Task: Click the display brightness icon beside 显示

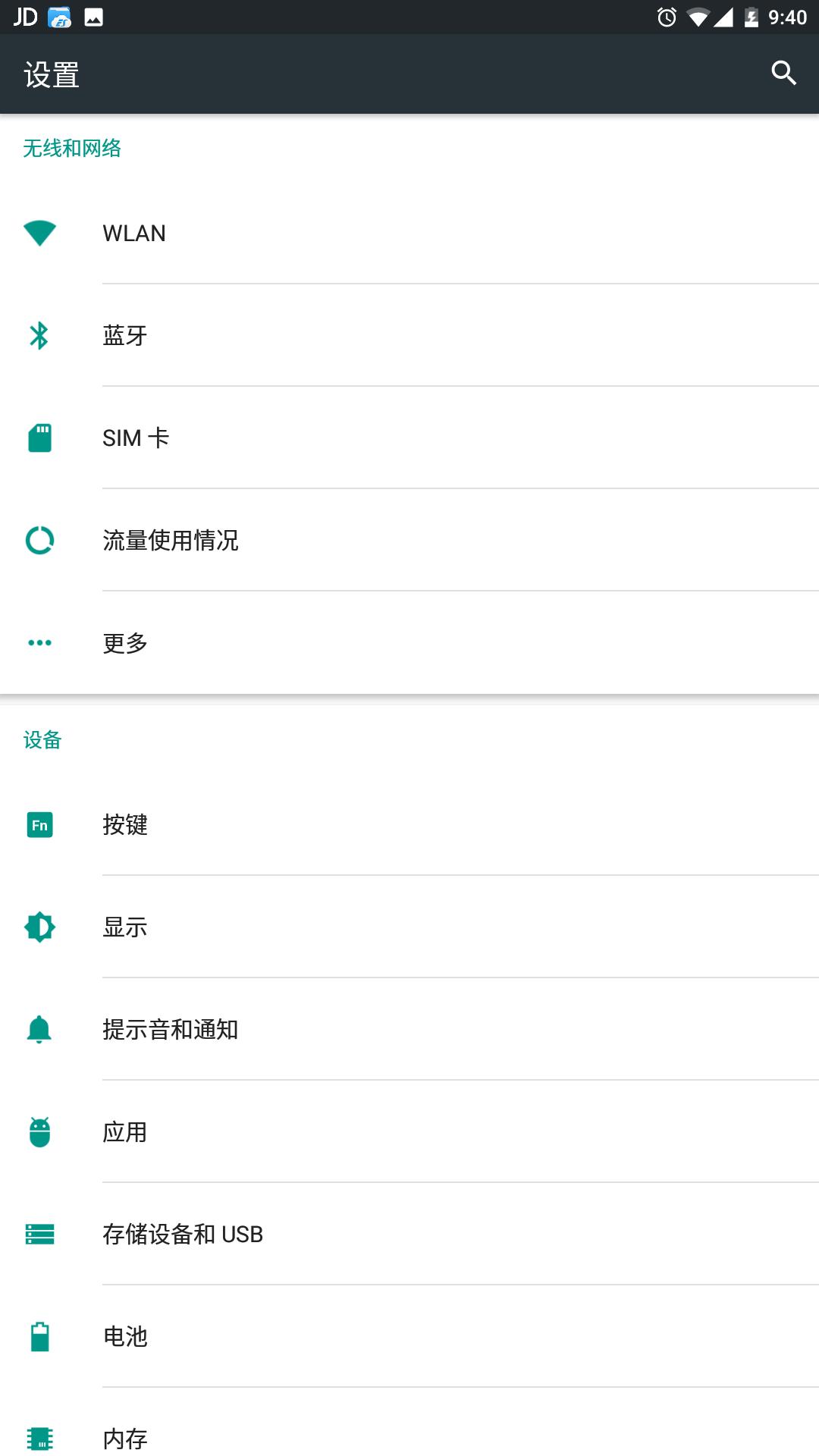Action: click(x=39, y=927)
